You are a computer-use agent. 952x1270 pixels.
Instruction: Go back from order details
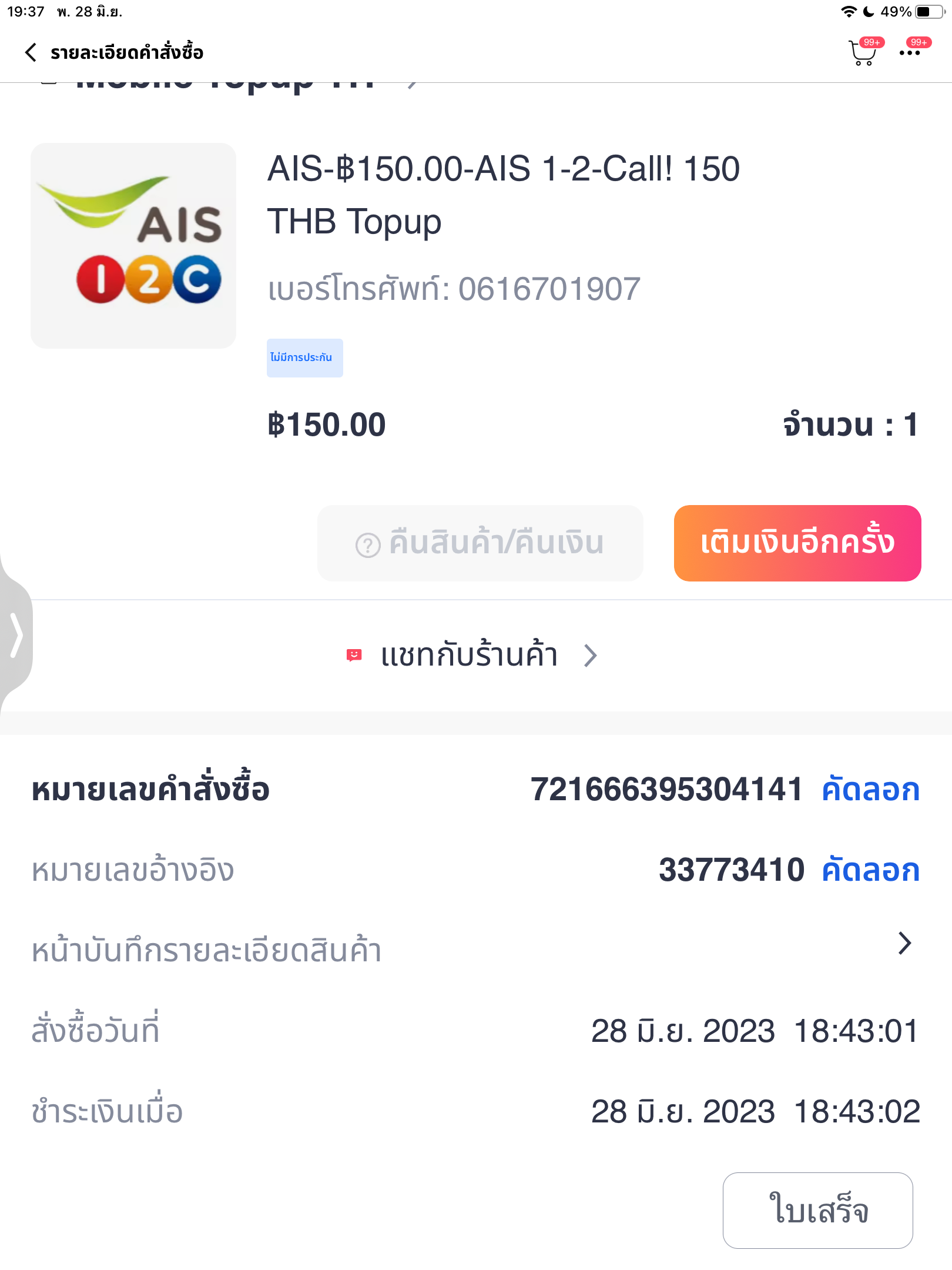(31, 52)
